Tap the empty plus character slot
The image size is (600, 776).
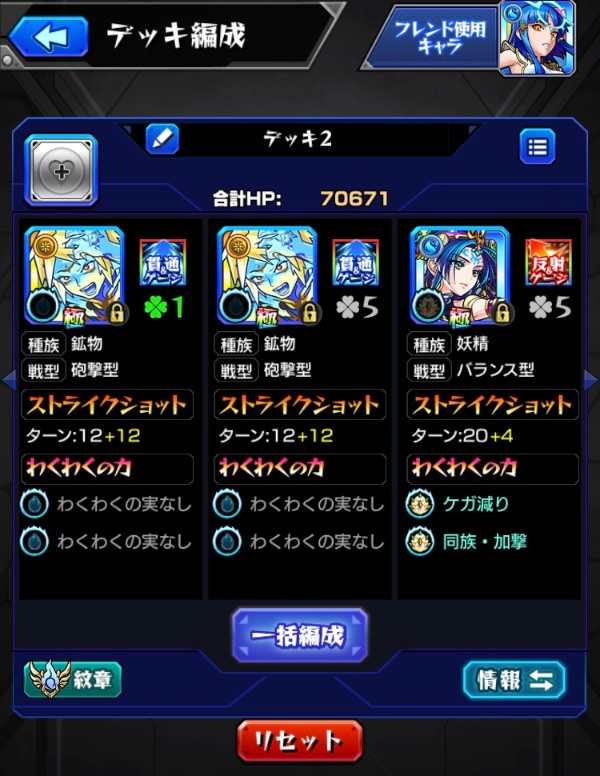pos(60,170)
